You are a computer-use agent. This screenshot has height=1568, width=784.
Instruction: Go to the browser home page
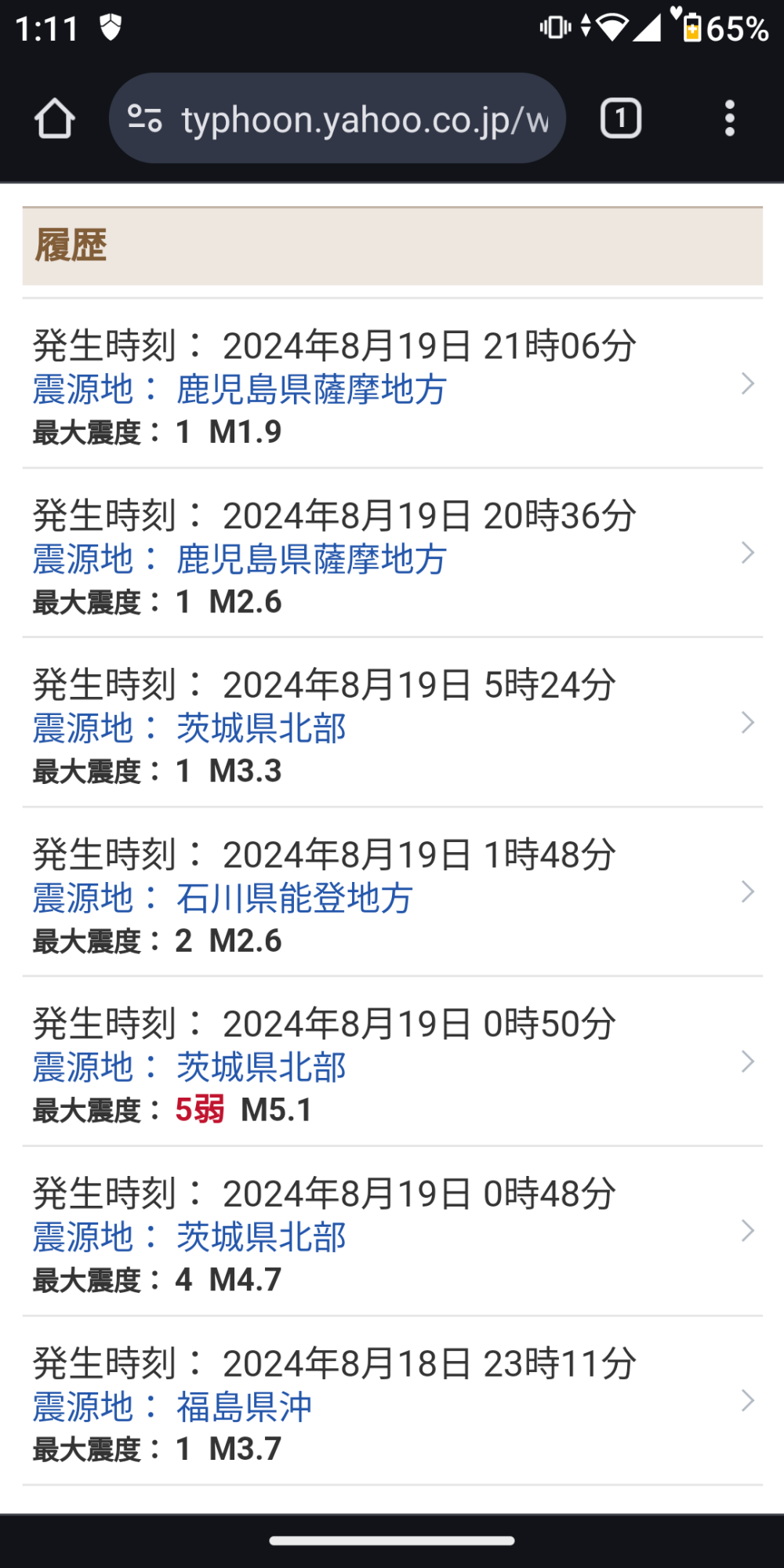pyautogui.click(x=54, y=119)
